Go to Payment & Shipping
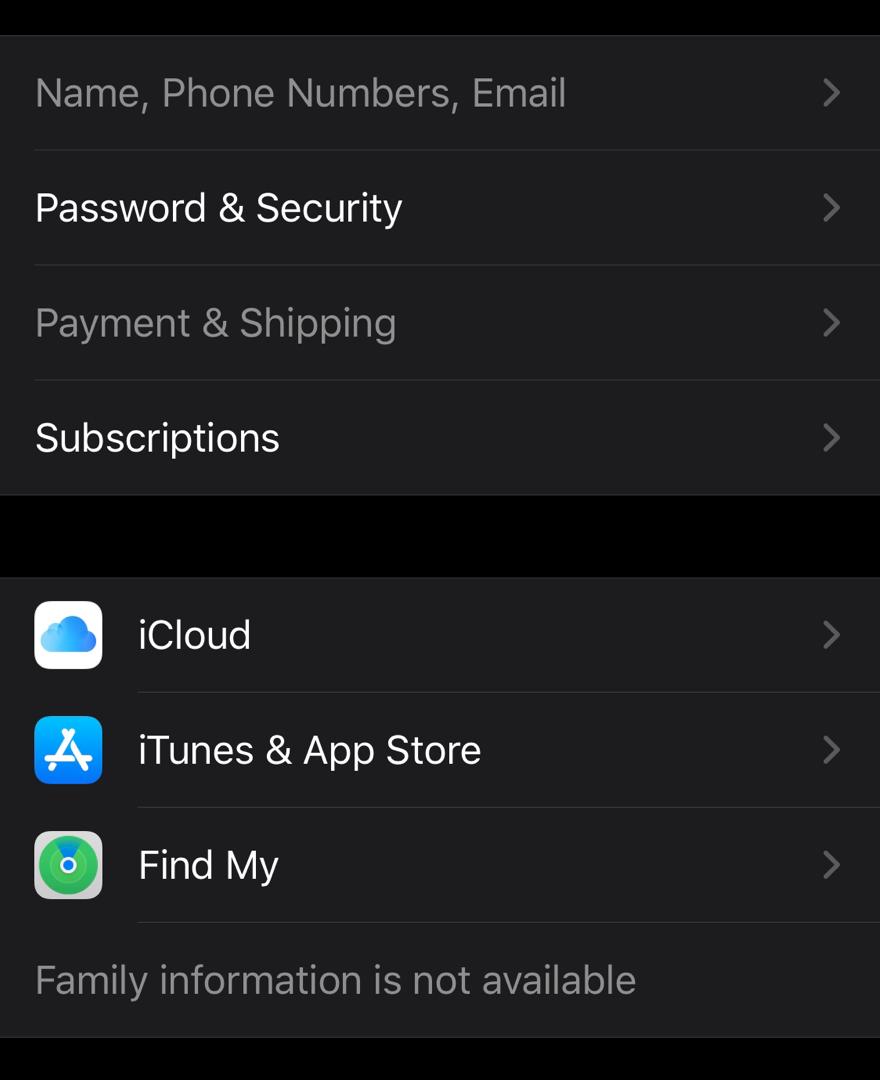Image resolution: width=880 pixels, height=1080 pixels. click(216, 323)
